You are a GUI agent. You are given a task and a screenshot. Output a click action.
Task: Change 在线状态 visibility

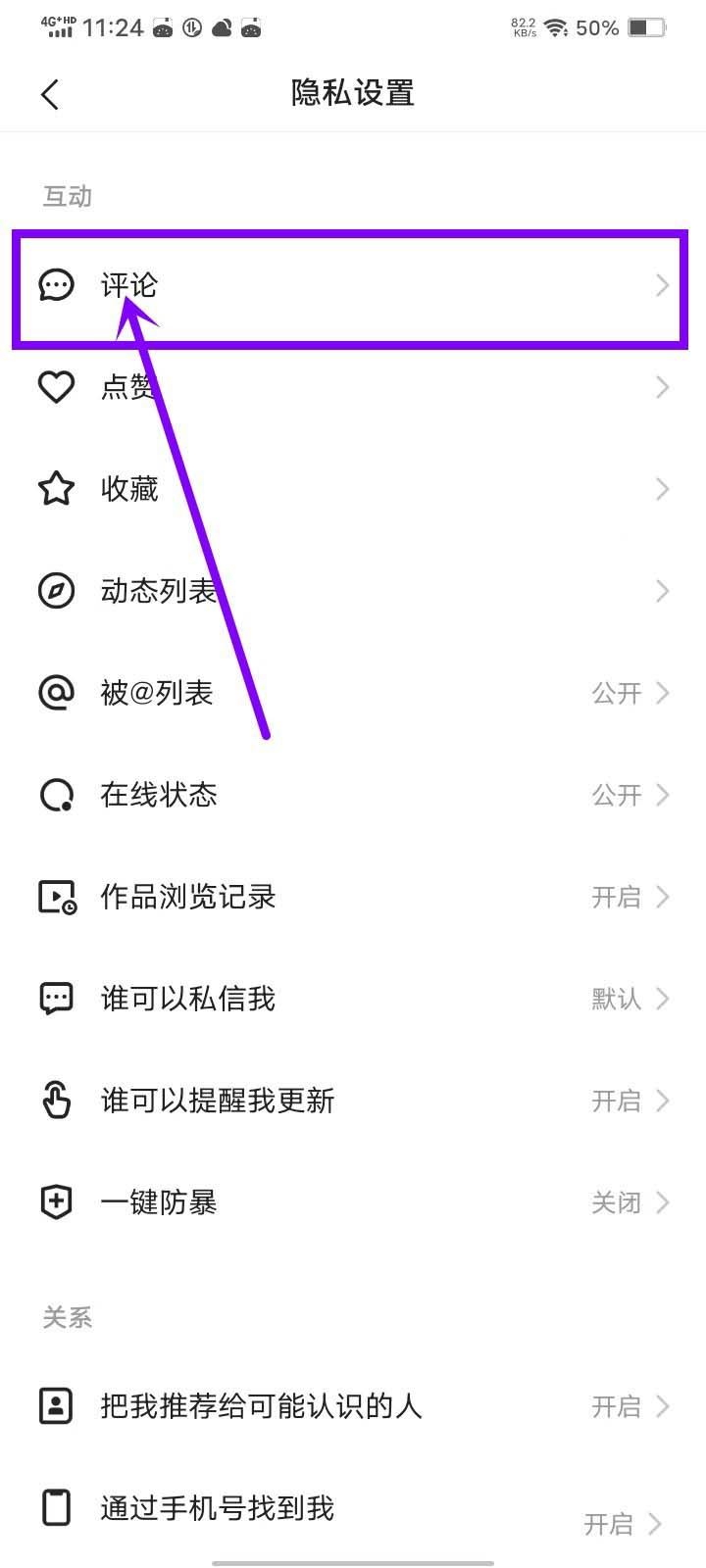[353, 795]
